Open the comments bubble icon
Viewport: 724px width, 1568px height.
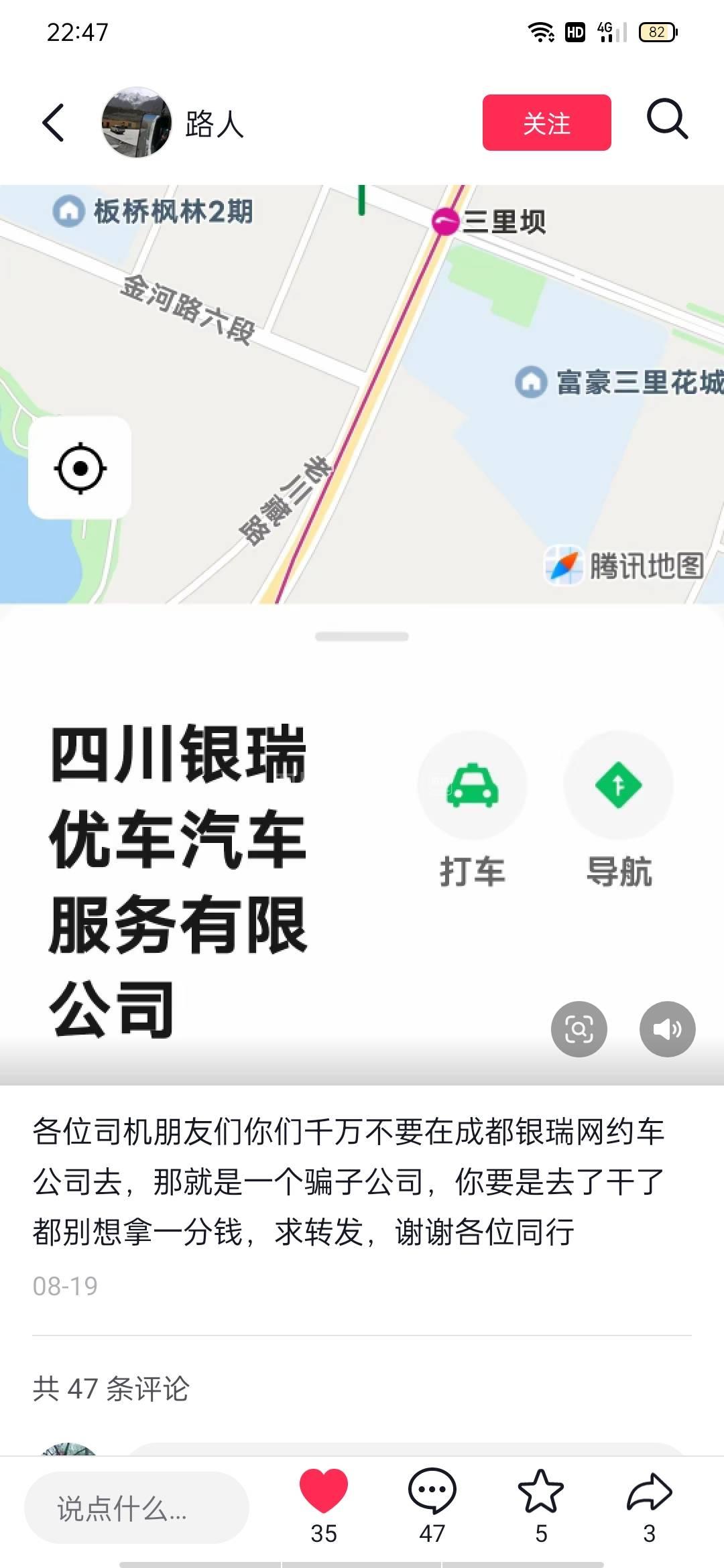432,1492
